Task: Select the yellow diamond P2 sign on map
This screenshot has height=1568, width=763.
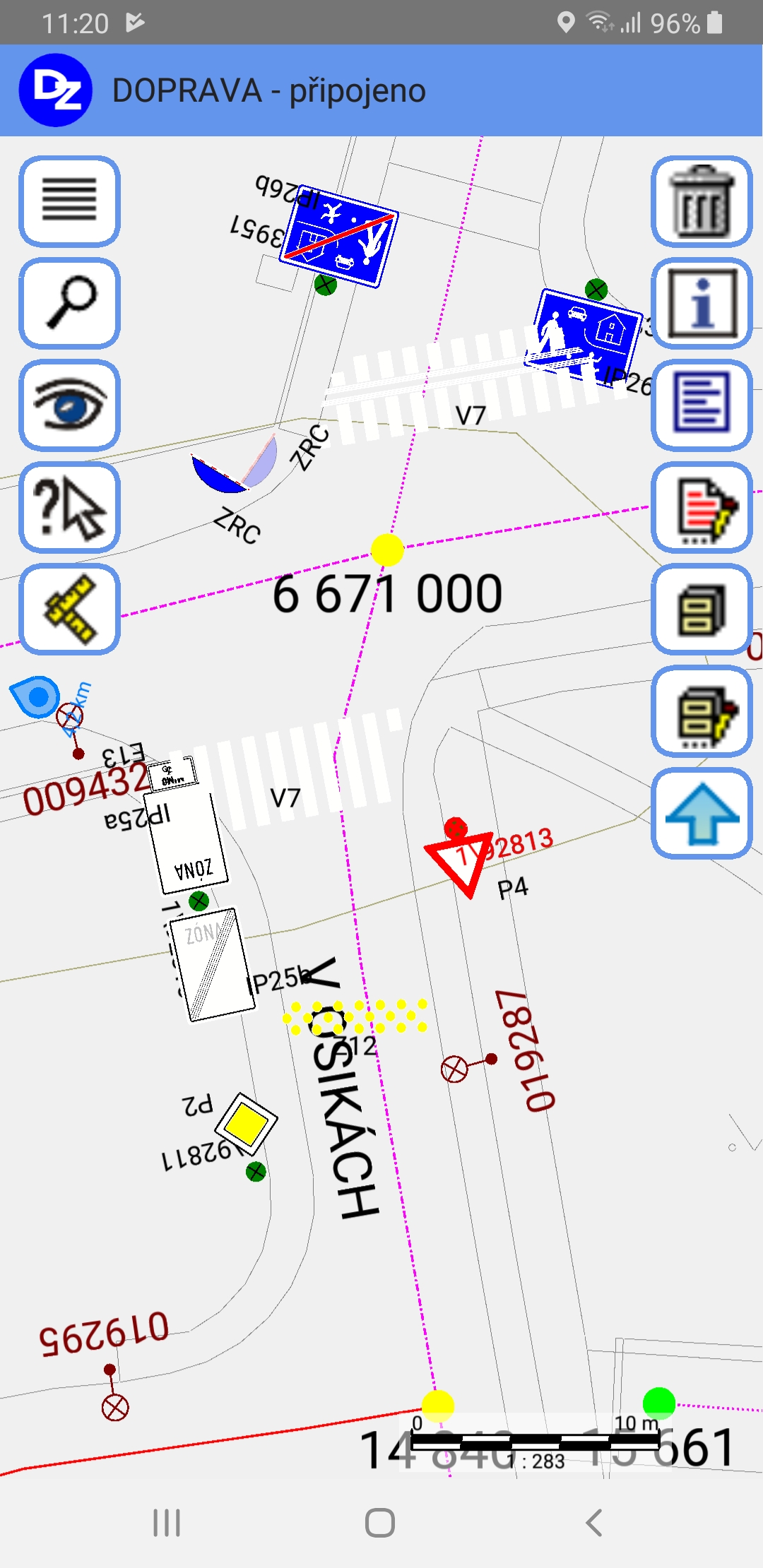Action: click(x=245, y=1123)
